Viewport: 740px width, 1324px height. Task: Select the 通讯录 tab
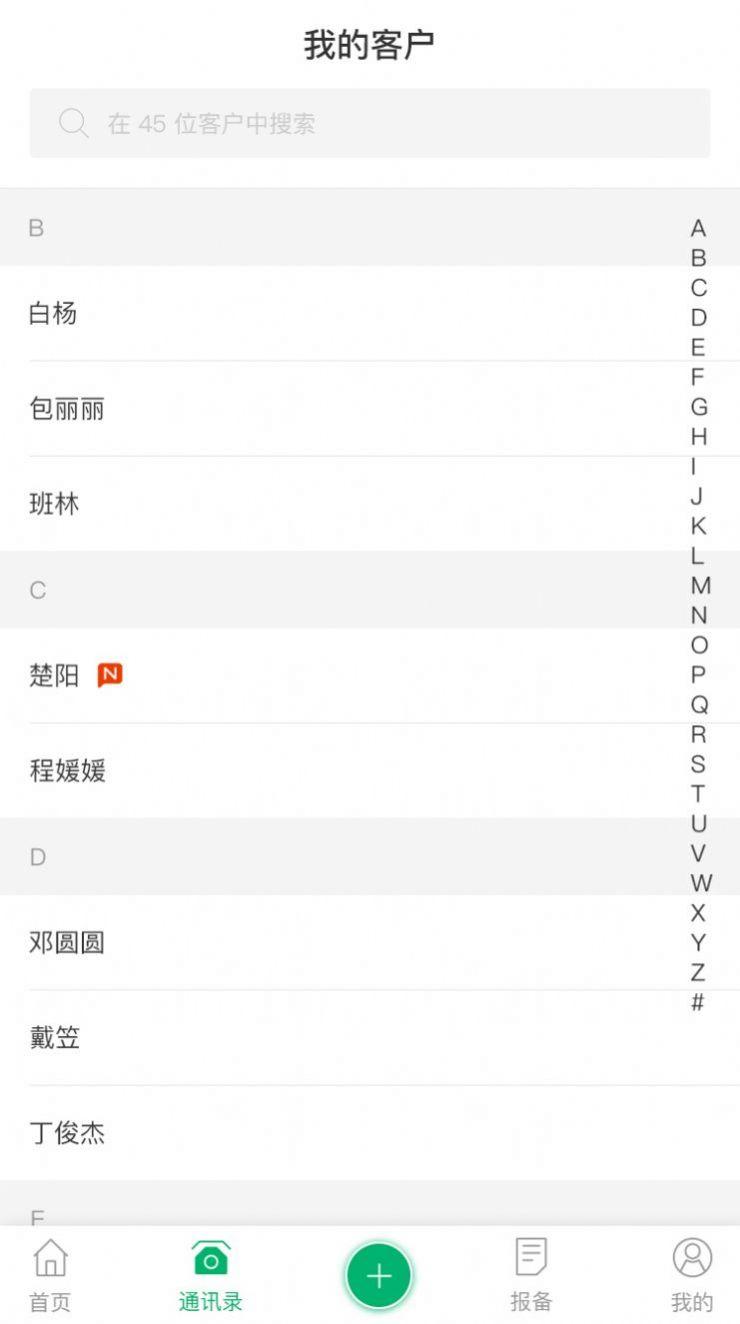(211, 1275)
